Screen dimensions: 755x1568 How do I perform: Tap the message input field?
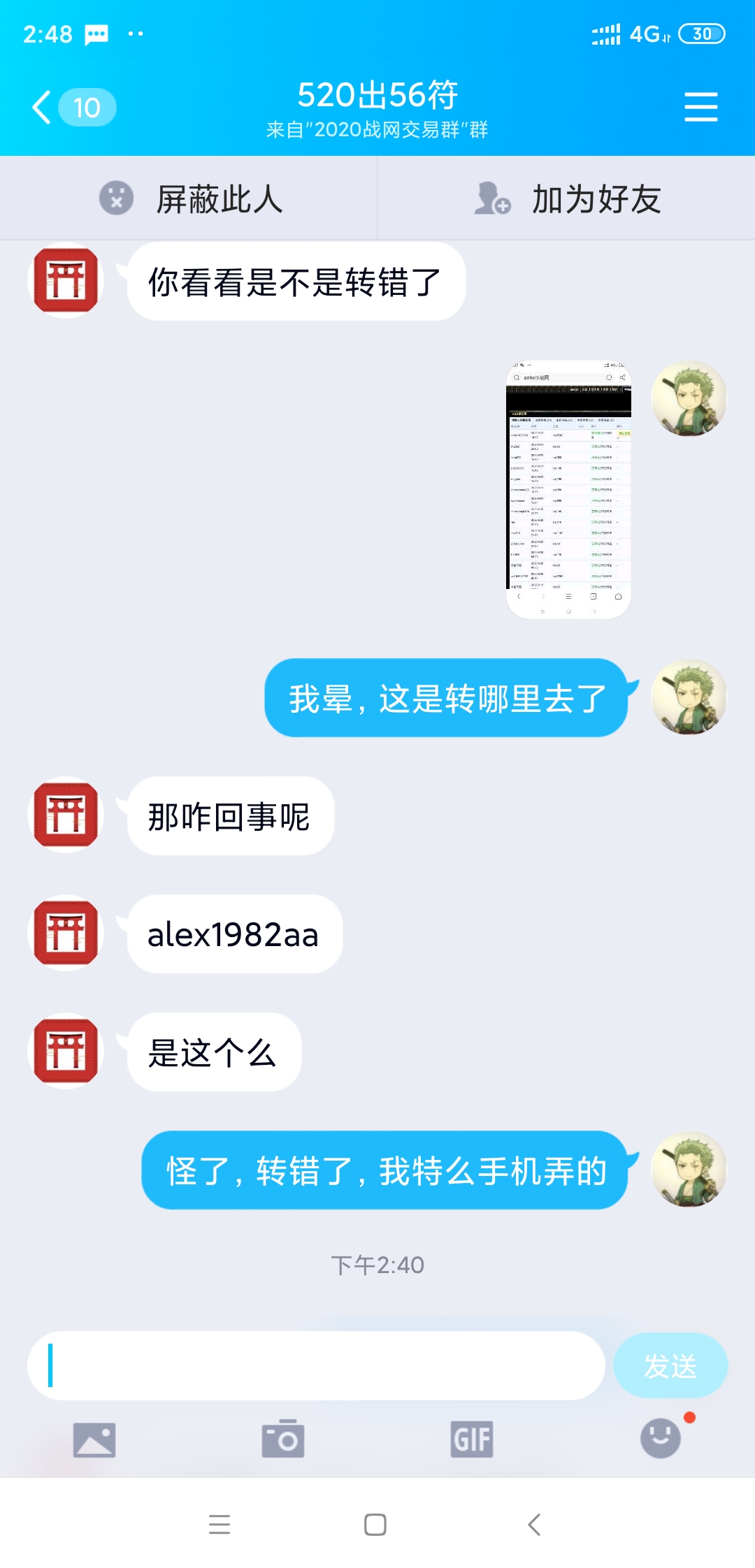(316, 1365)
